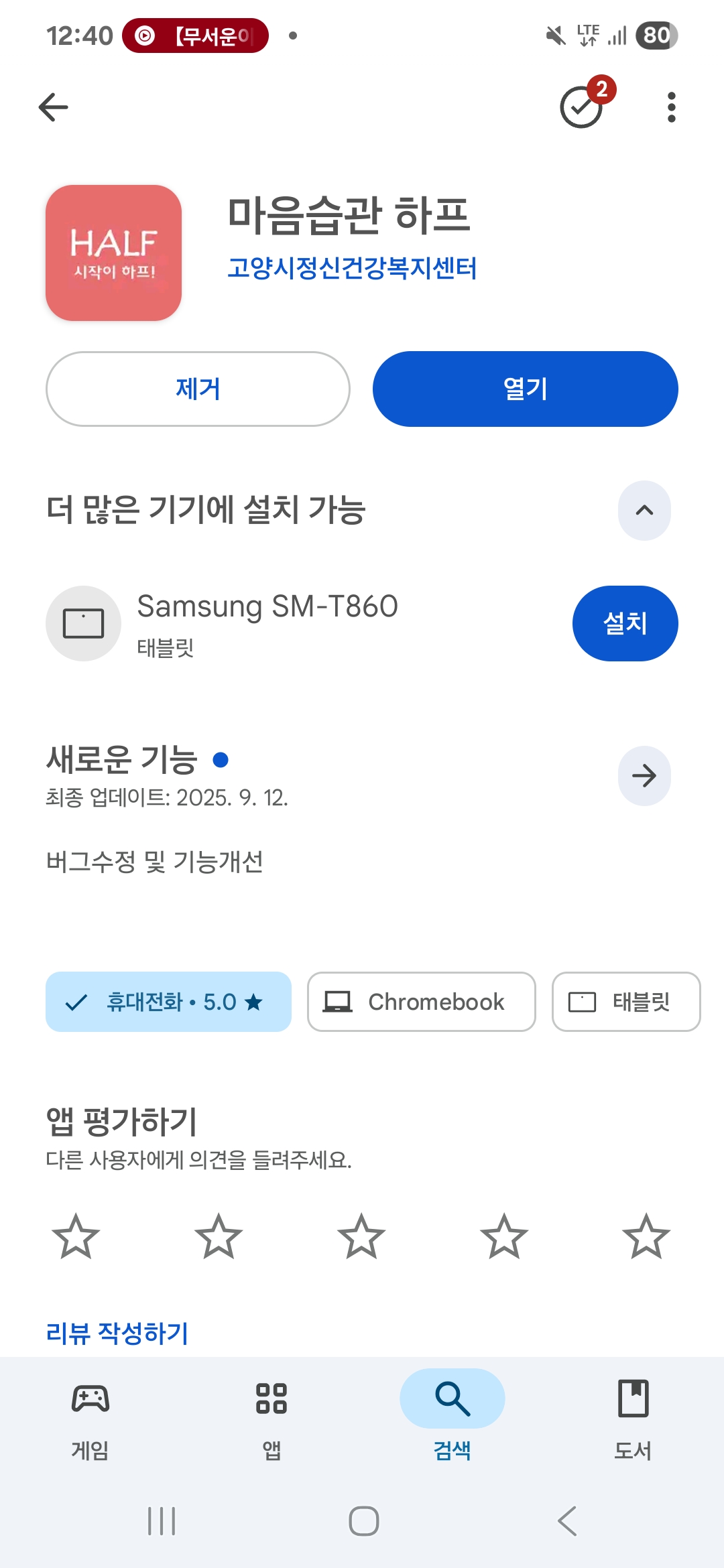Switch to the 도서 tab

tap(633, 1414)
